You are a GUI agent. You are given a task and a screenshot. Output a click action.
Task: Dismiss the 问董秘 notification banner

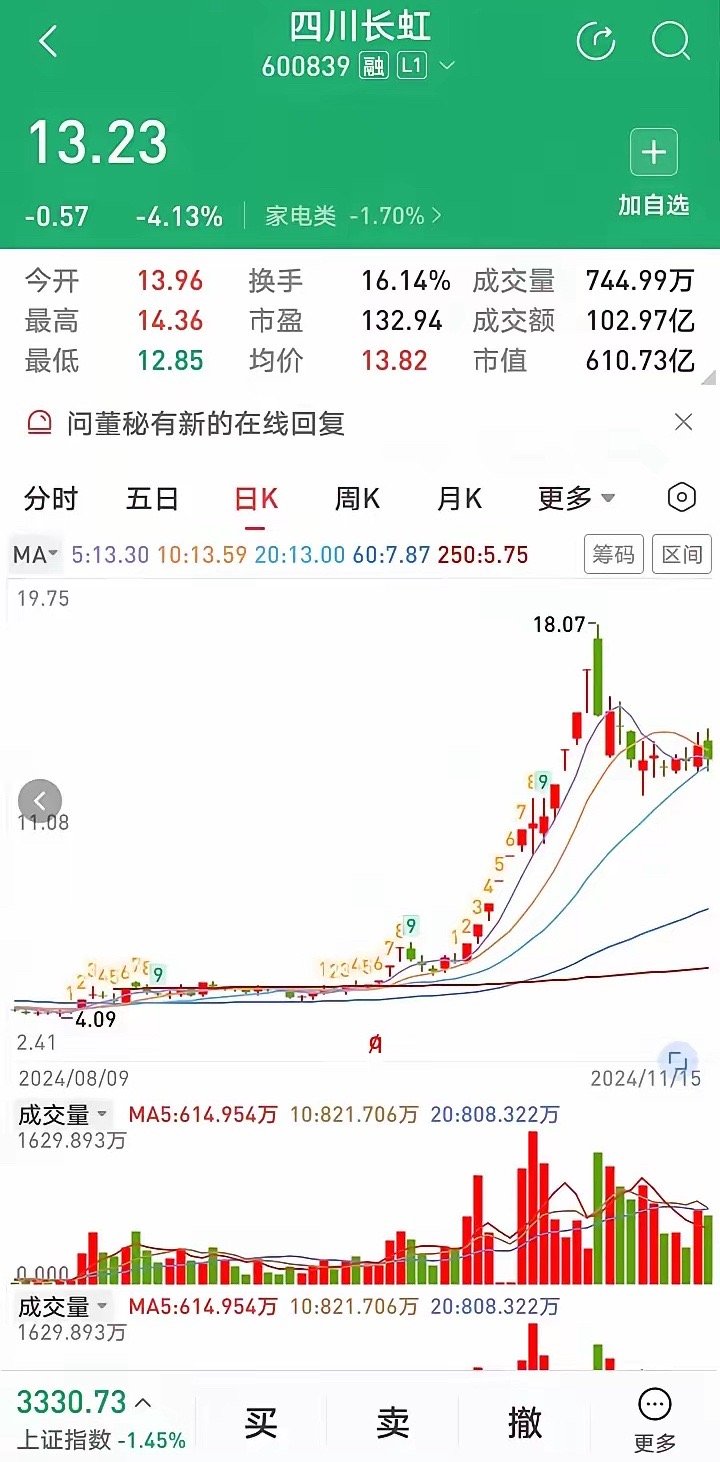pyautogui.click(x=683, y=422)
